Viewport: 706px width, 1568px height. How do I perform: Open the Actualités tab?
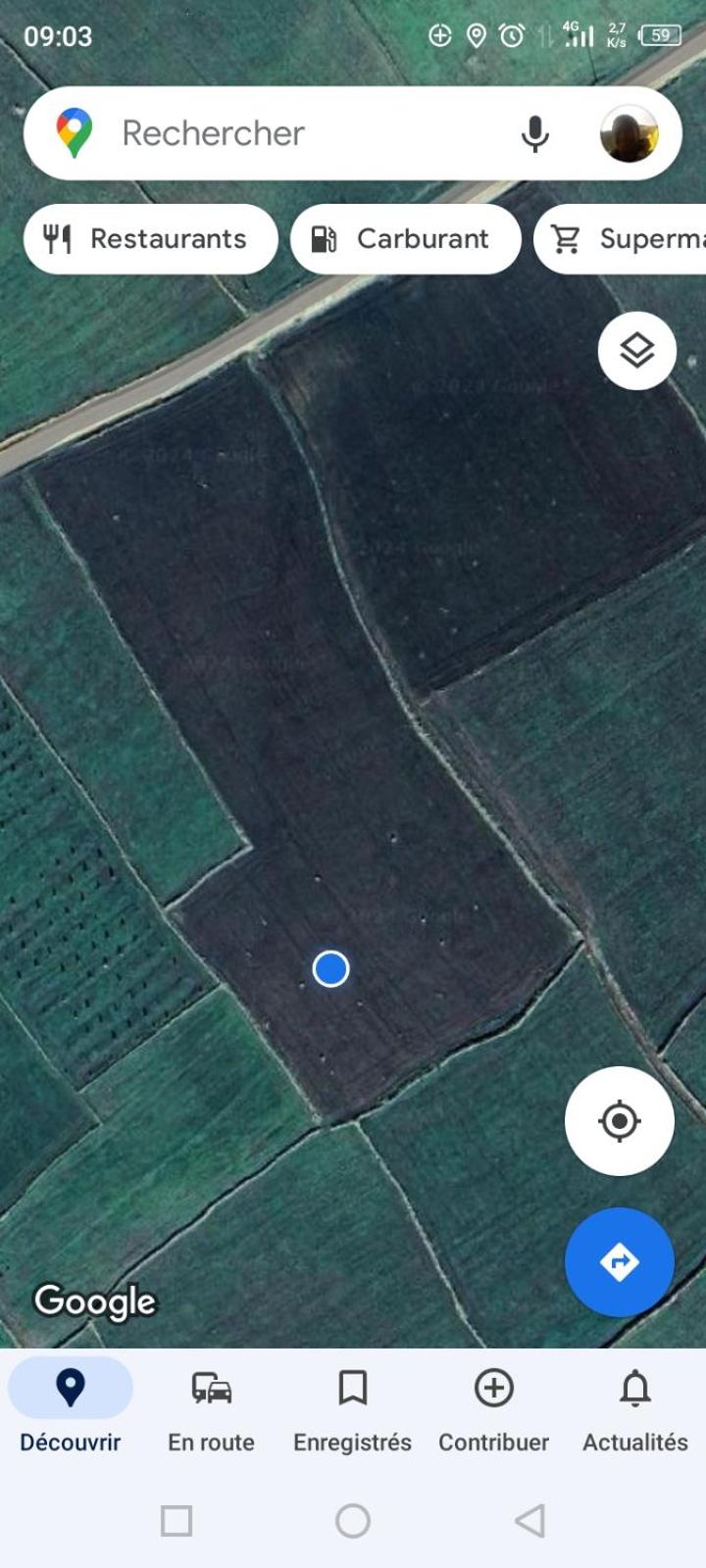[x=635, y=1409]
